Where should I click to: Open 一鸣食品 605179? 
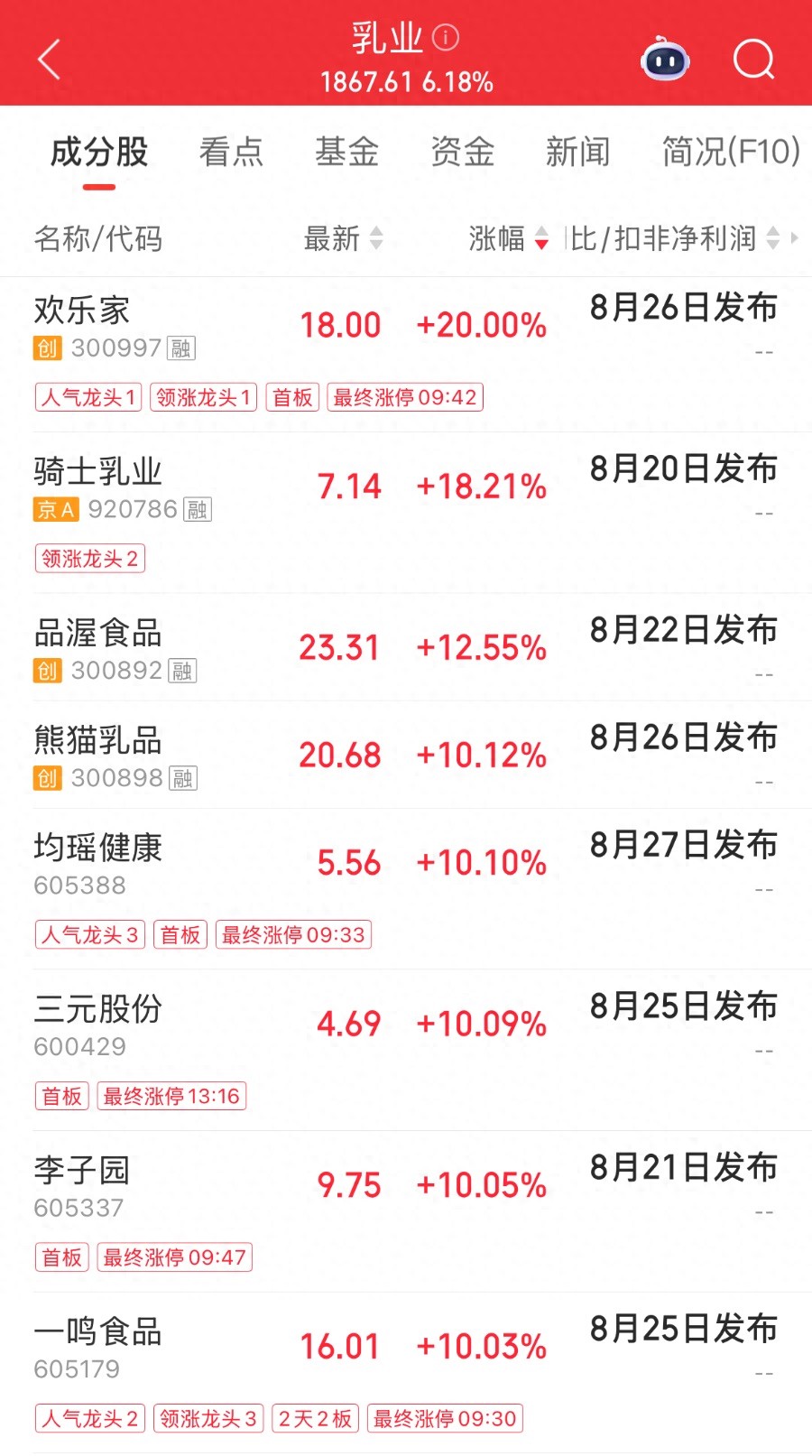tap(406, 1373)
